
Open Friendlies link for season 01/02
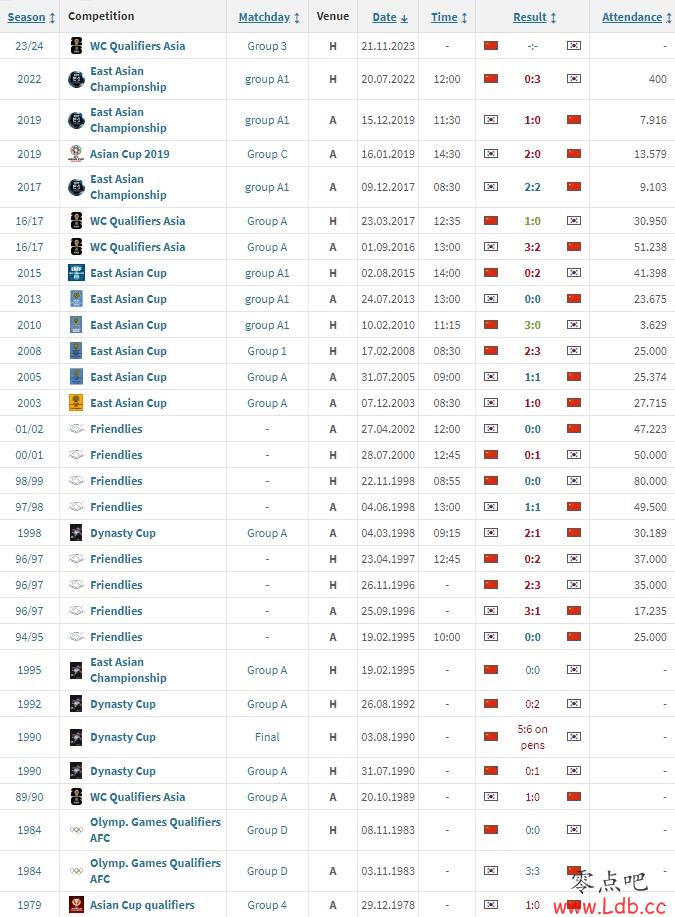pyautogui.click(x=116, y=429)
